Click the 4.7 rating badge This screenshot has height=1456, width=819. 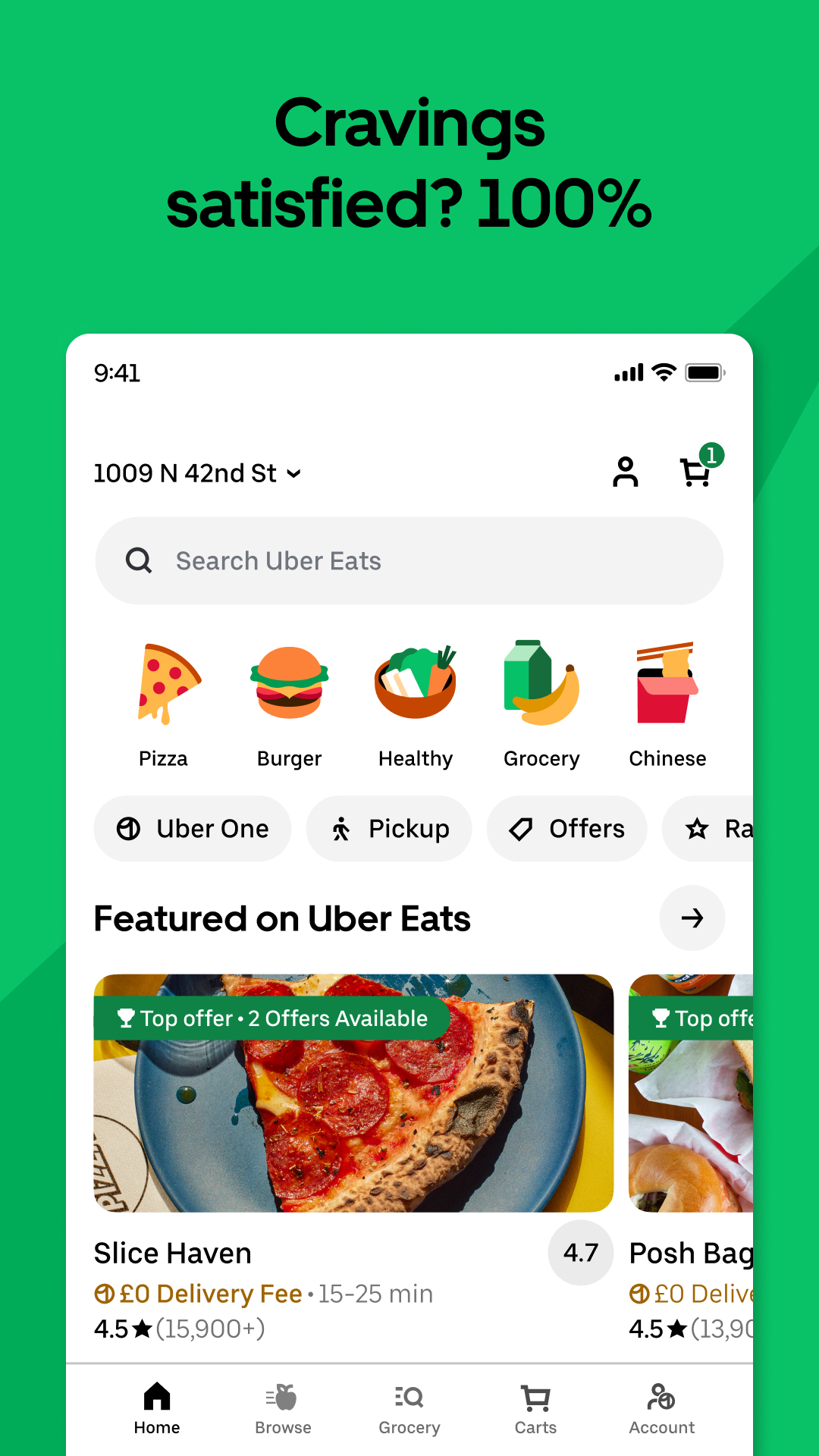pos(580,1253)
